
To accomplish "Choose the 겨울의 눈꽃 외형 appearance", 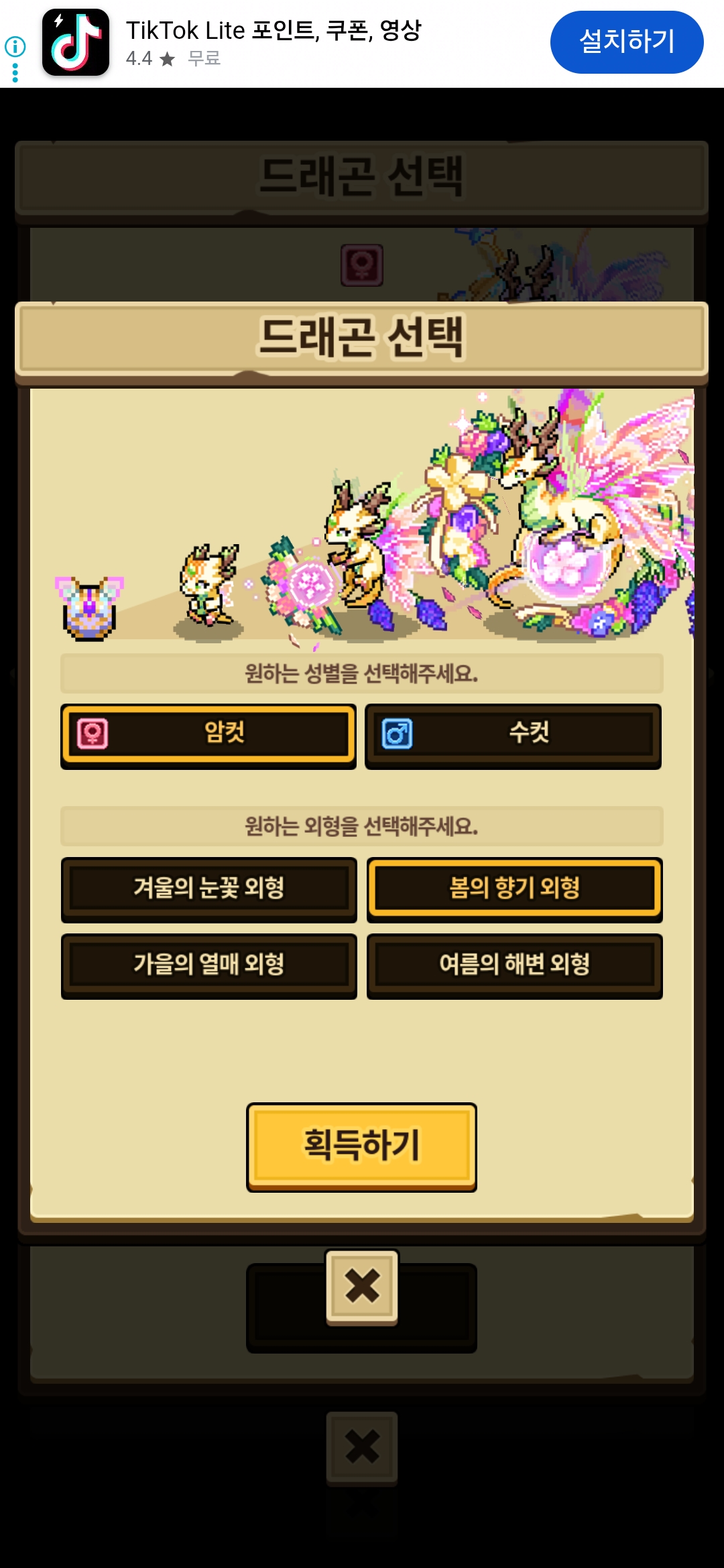I will [208, 889].
